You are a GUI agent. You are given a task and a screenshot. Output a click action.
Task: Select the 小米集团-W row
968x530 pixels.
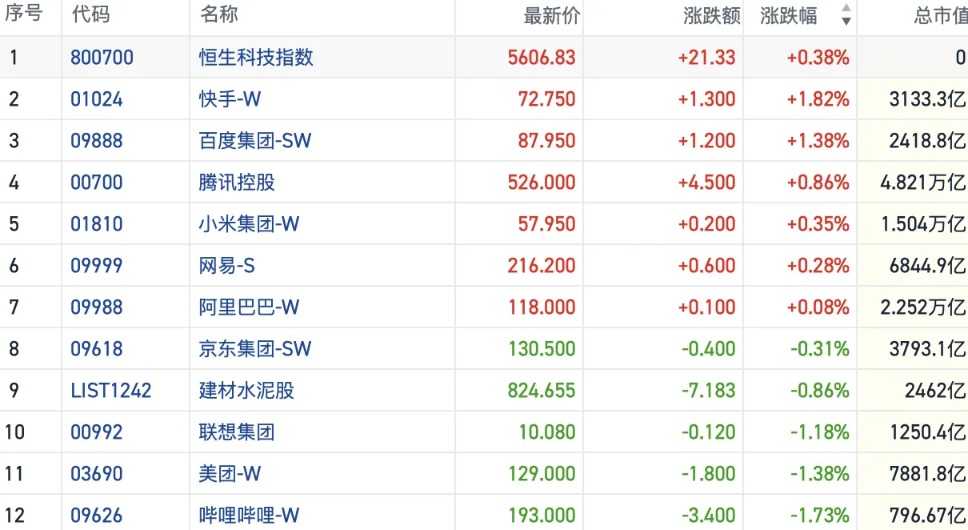[x=249, y=224]
